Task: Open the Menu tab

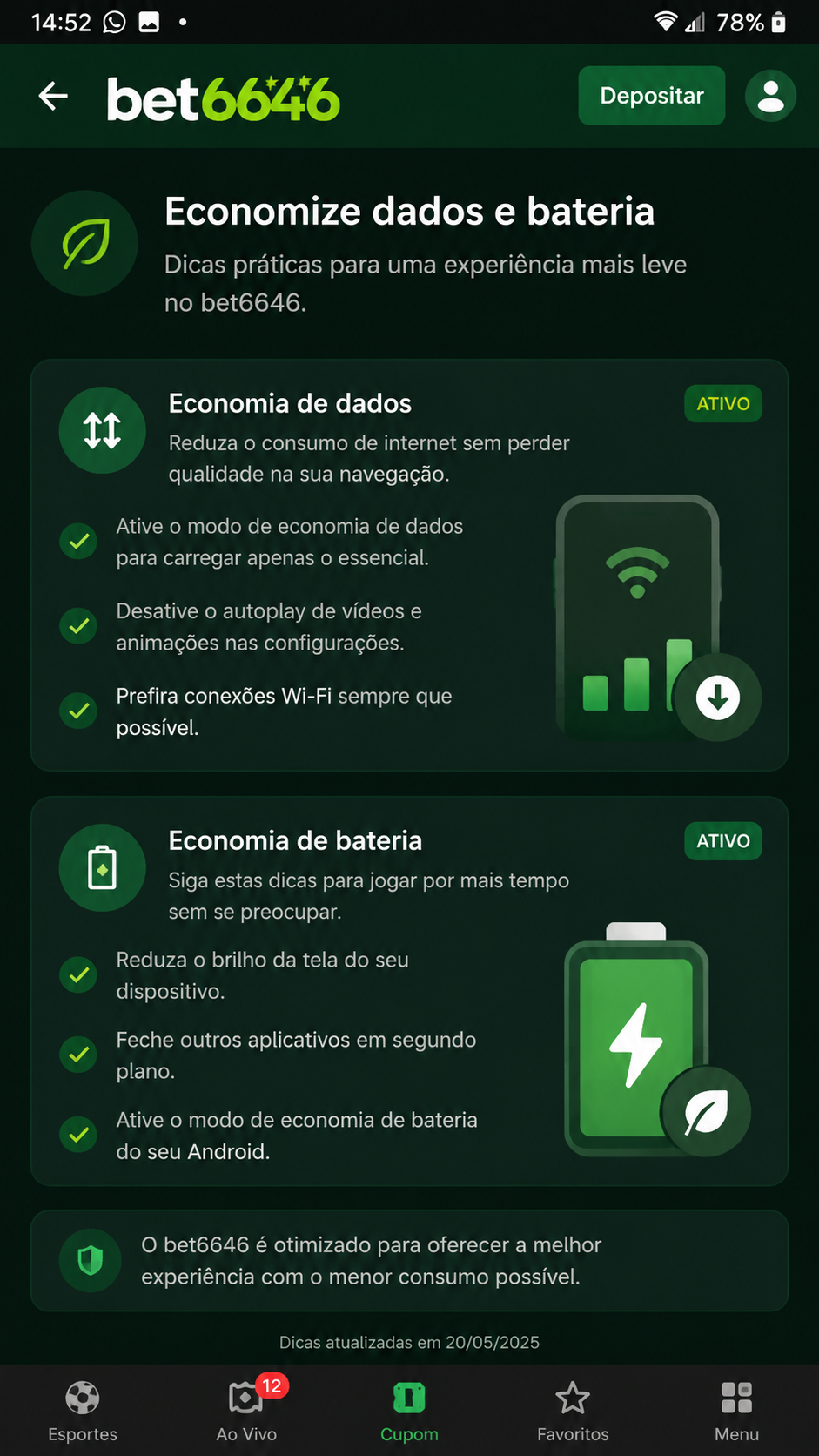Action: 736,1411
